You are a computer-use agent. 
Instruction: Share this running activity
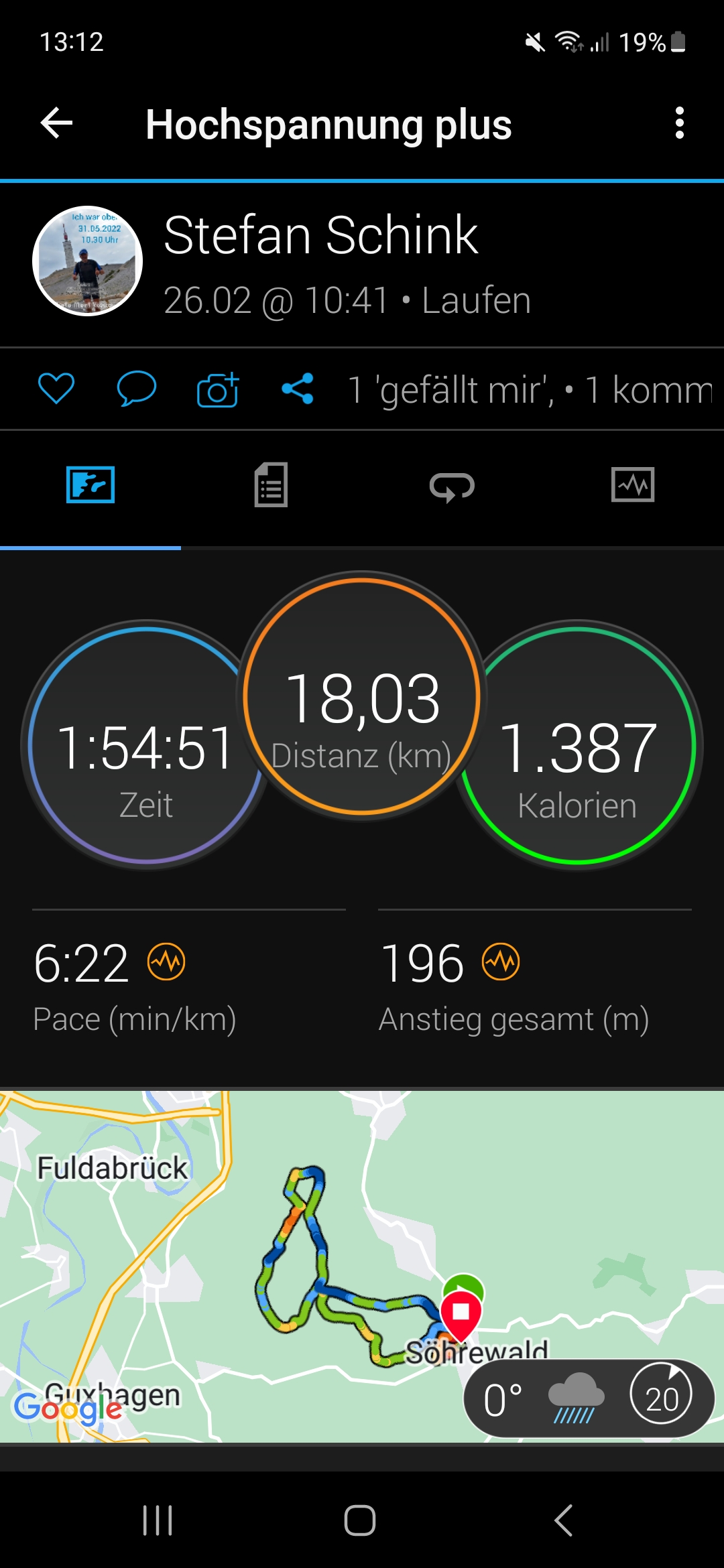[x=298, y=389]
